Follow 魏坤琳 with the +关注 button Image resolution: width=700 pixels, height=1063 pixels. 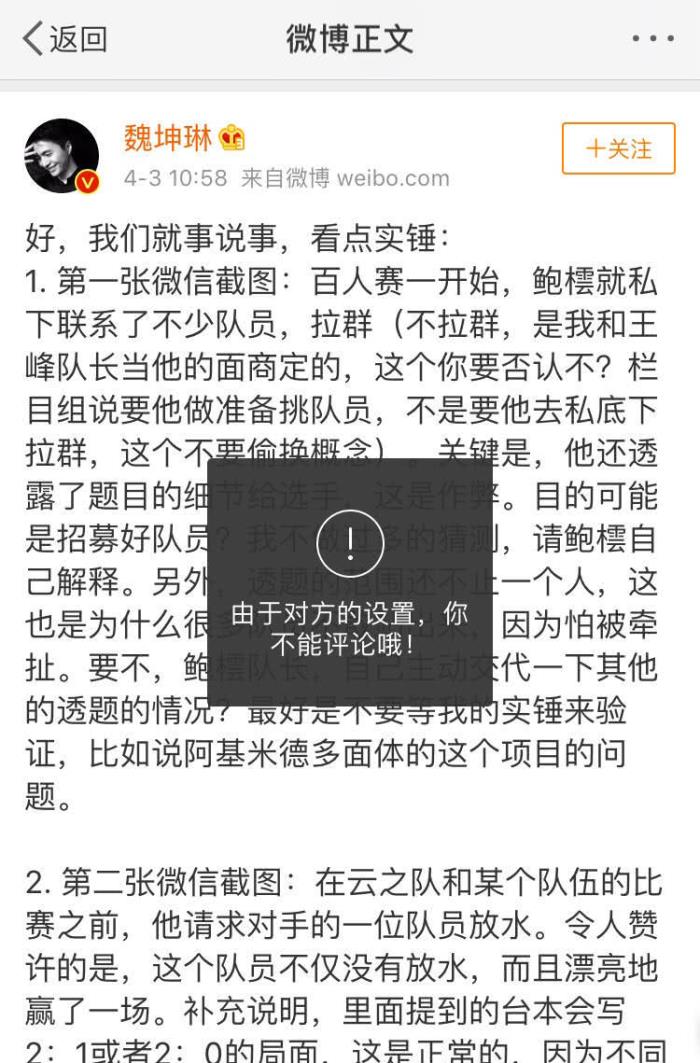[x=618, y=149]
